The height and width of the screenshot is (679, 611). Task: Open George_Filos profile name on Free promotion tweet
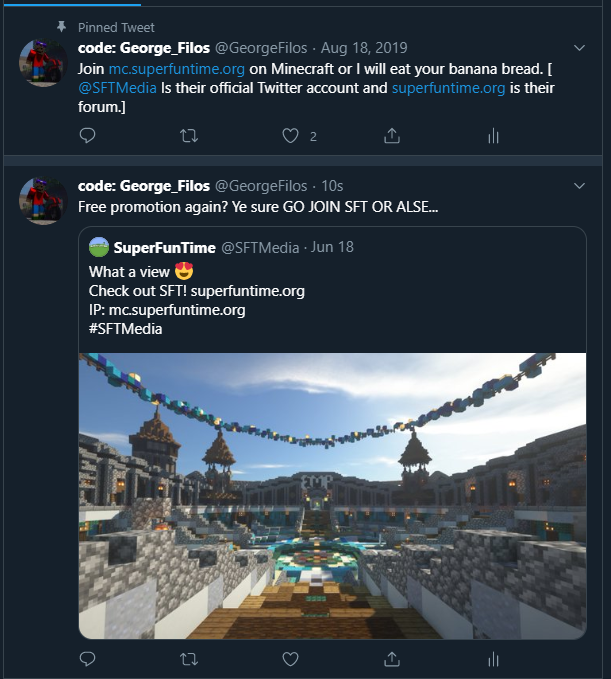tap(144, 186)
